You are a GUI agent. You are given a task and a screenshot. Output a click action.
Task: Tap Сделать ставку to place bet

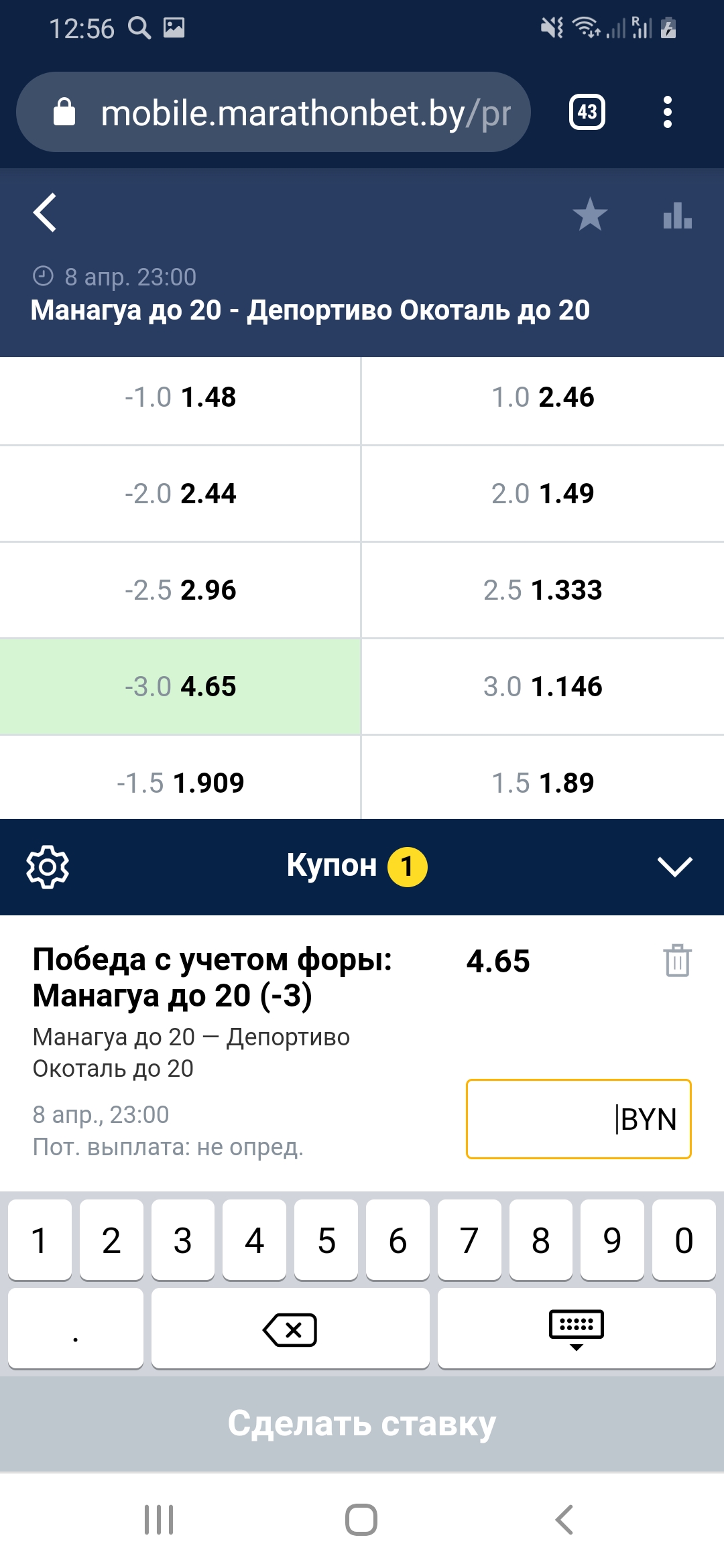click(362, 1424)
